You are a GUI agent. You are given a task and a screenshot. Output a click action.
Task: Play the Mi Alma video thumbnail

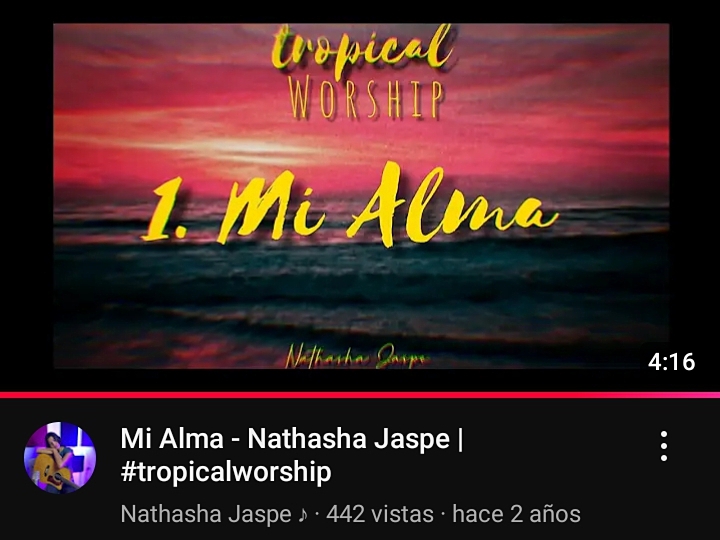point(360,195)
